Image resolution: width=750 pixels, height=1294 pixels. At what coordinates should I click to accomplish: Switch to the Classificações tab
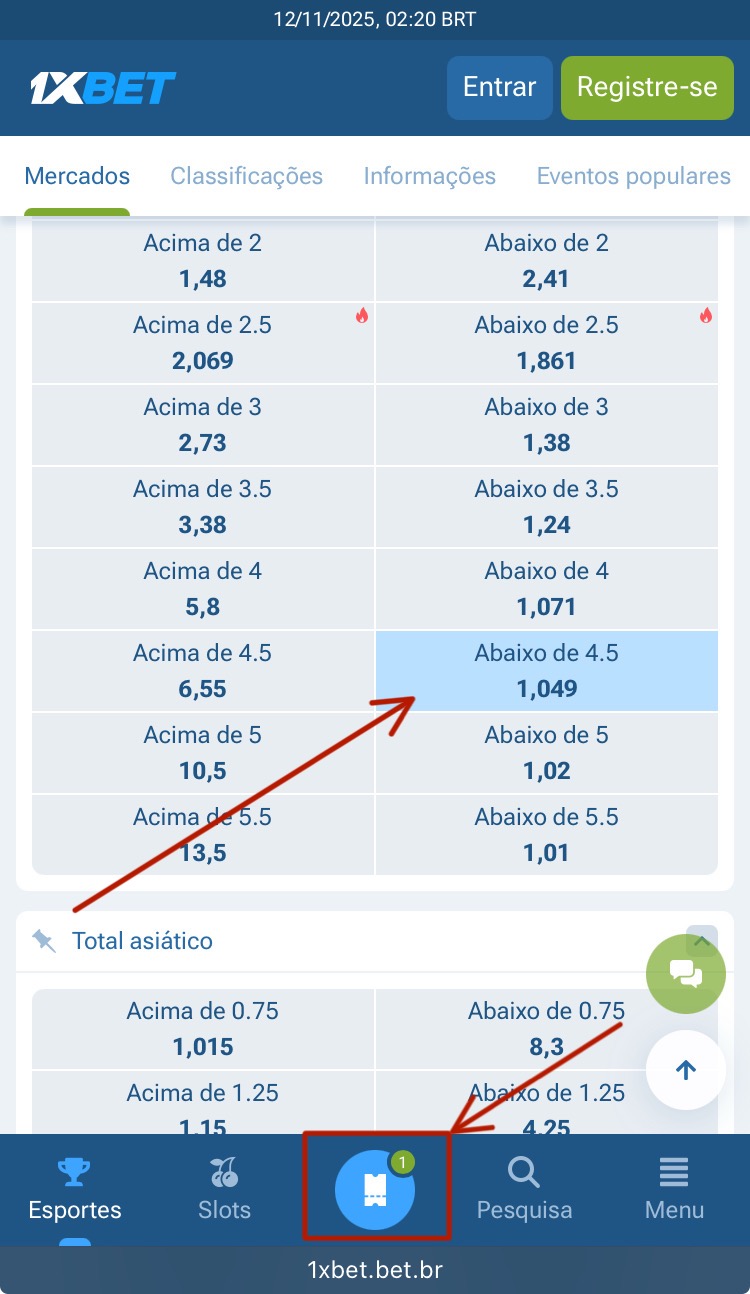[x=246, y=176]
